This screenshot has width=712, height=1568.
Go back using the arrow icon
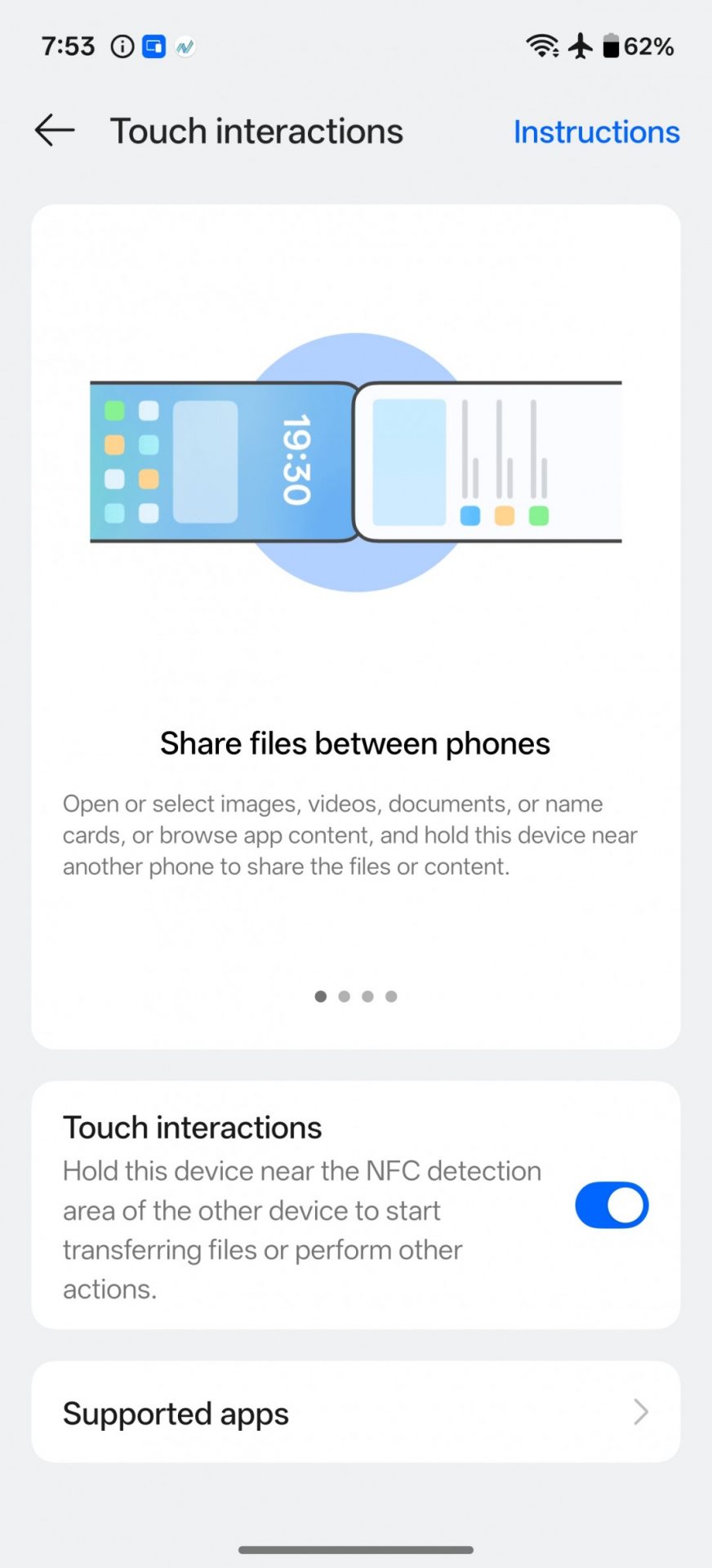(x=55, y=131)
